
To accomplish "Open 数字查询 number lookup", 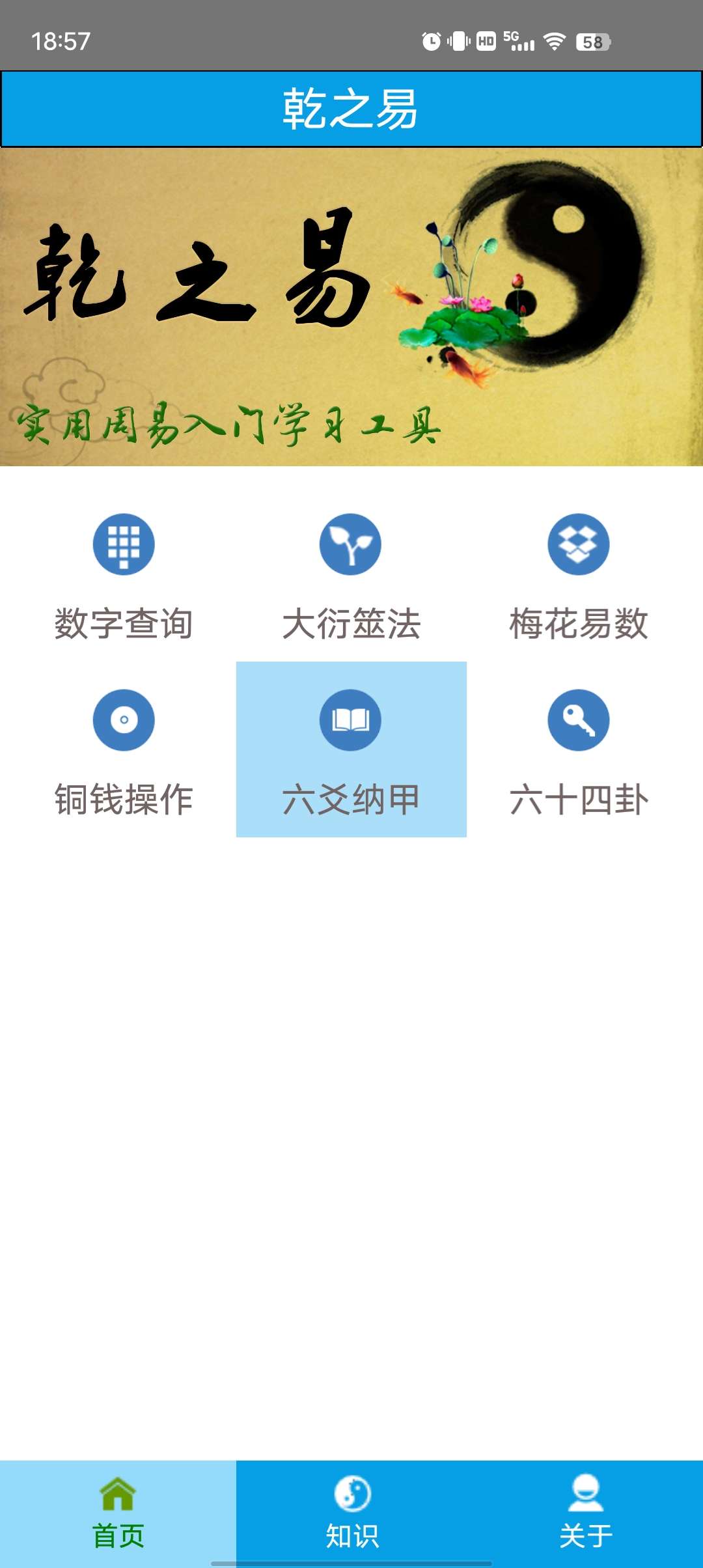I will click(124, 574).
